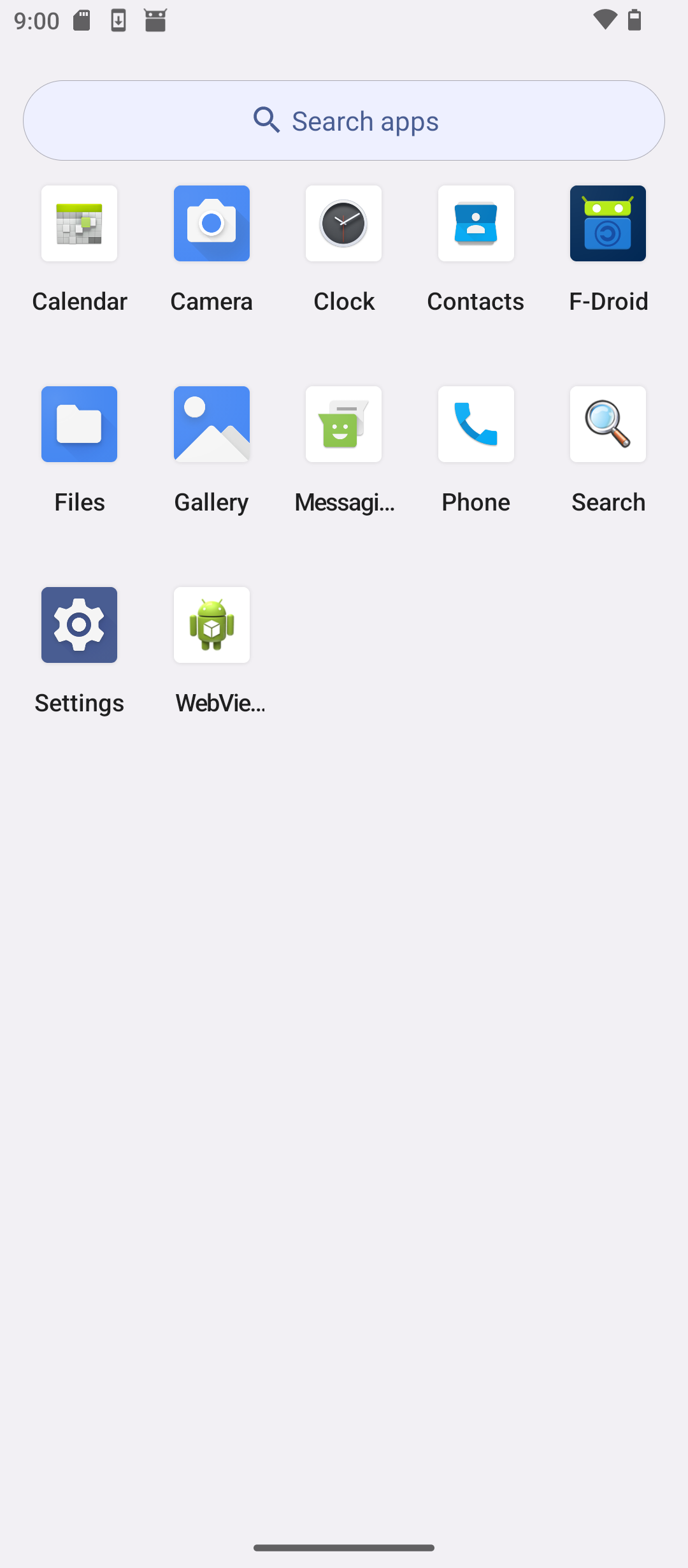Tap the Calendar app label text
The image size is (688, 1568).
79,301
